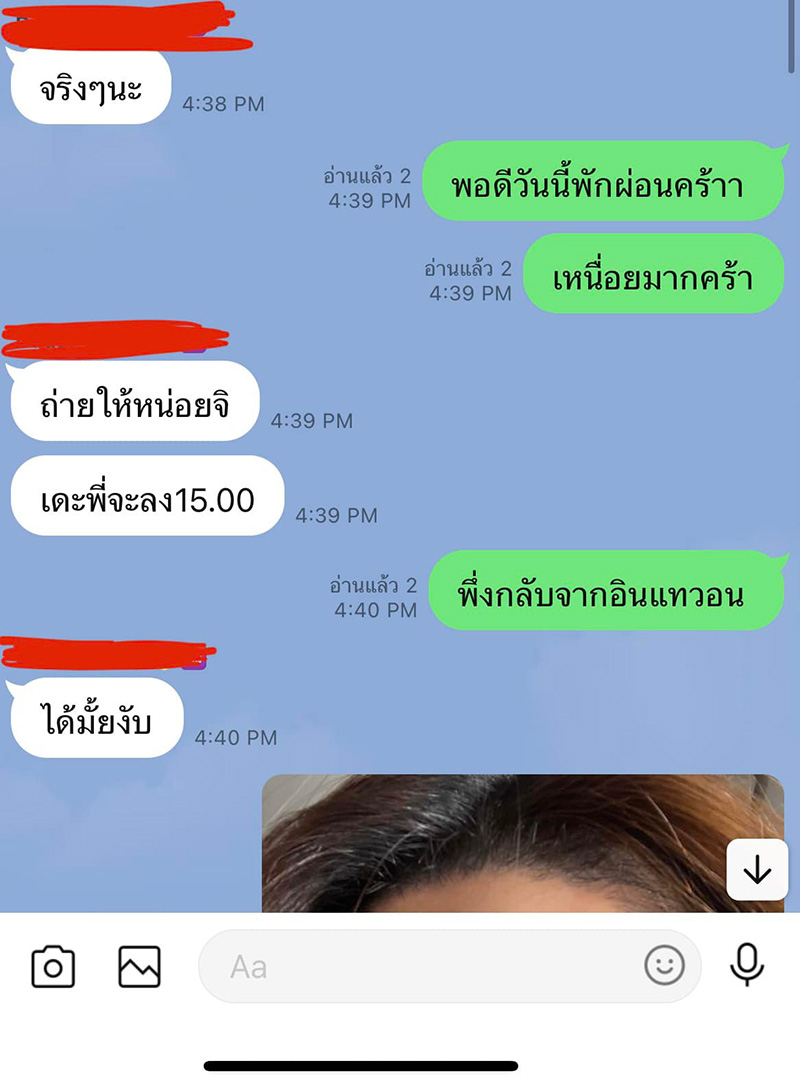The height and width of the screenshot is (1087, 800).
Task: Tap the home indicator bar at the bottom
Action: point(400,1065)
